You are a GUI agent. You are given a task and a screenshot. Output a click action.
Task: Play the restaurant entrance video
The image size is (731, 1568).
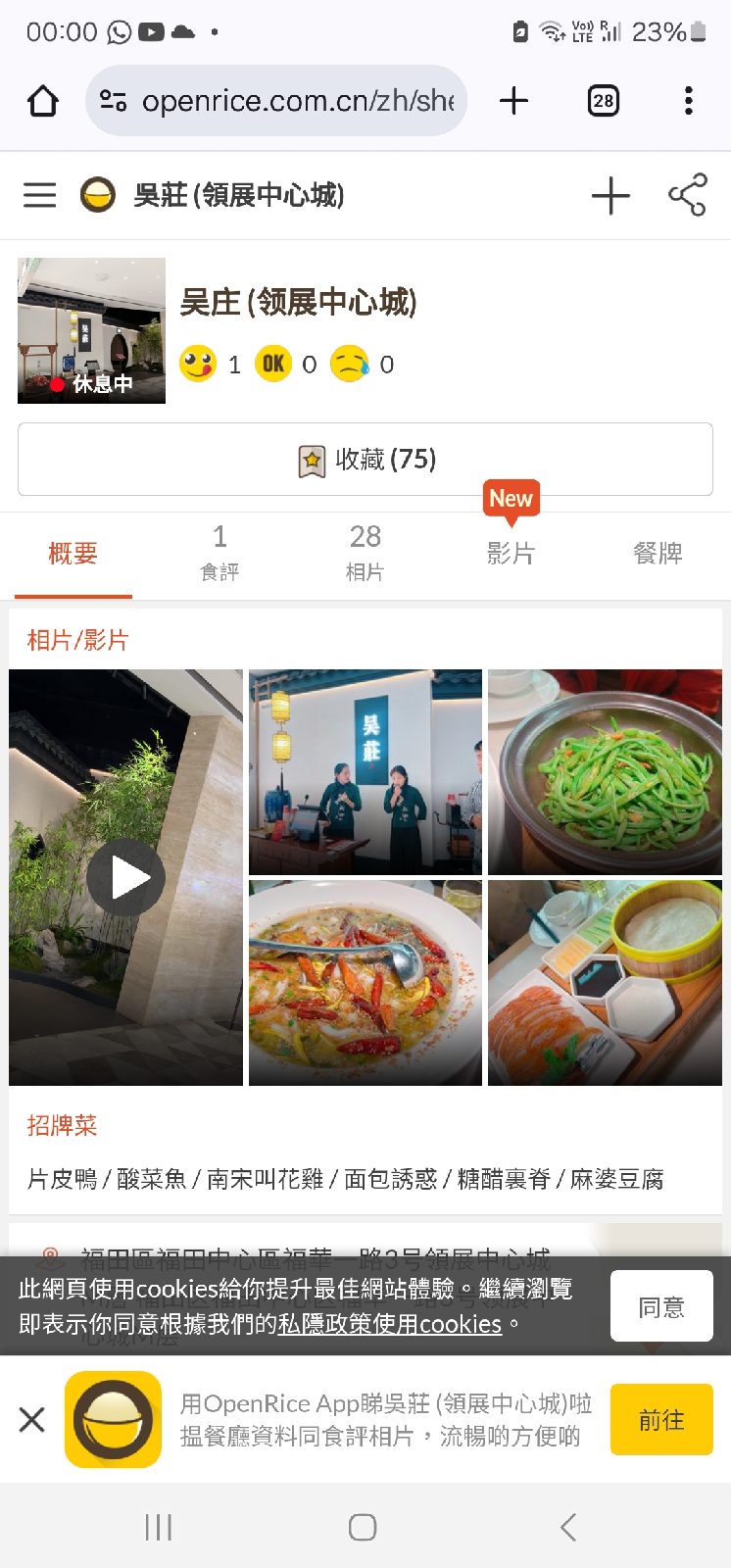click(125, 877)
